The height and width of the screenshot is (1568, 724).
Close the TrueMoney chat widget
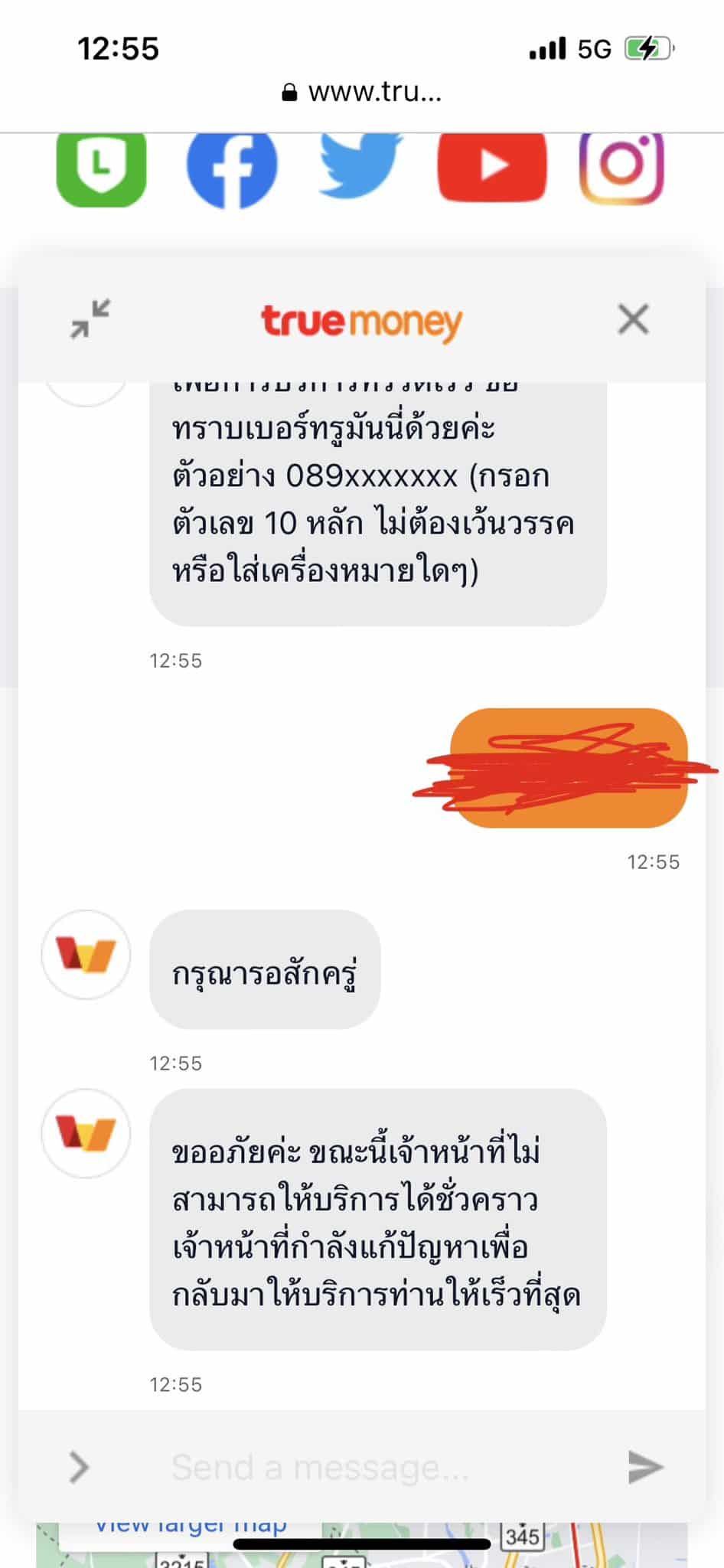tap(633, 319)
